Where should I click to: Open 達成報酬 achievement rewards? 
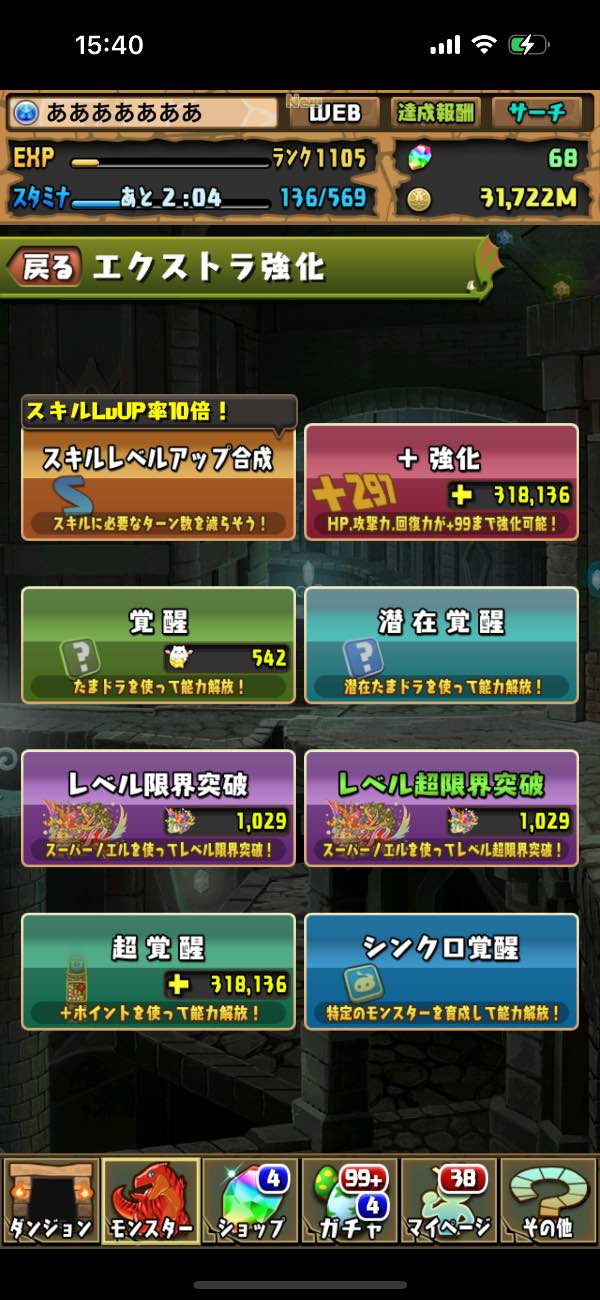[436, 113]
